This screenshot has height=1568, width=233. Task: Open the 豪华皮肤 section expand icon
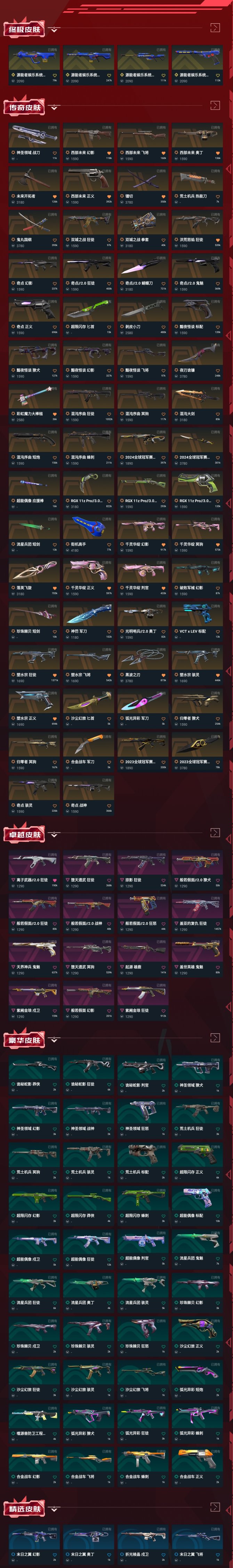coord(214,1037)
